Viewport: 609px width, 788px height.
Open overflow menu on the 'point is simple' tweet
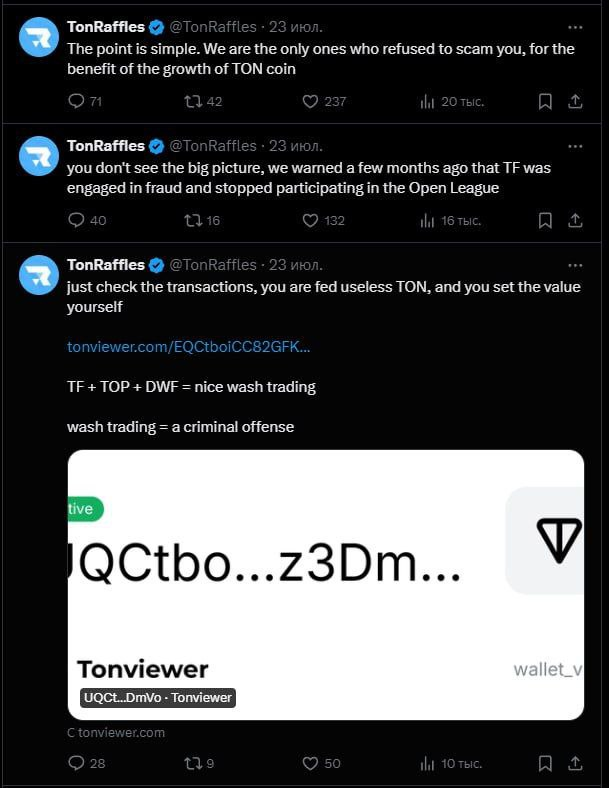[x=575, y=26]
